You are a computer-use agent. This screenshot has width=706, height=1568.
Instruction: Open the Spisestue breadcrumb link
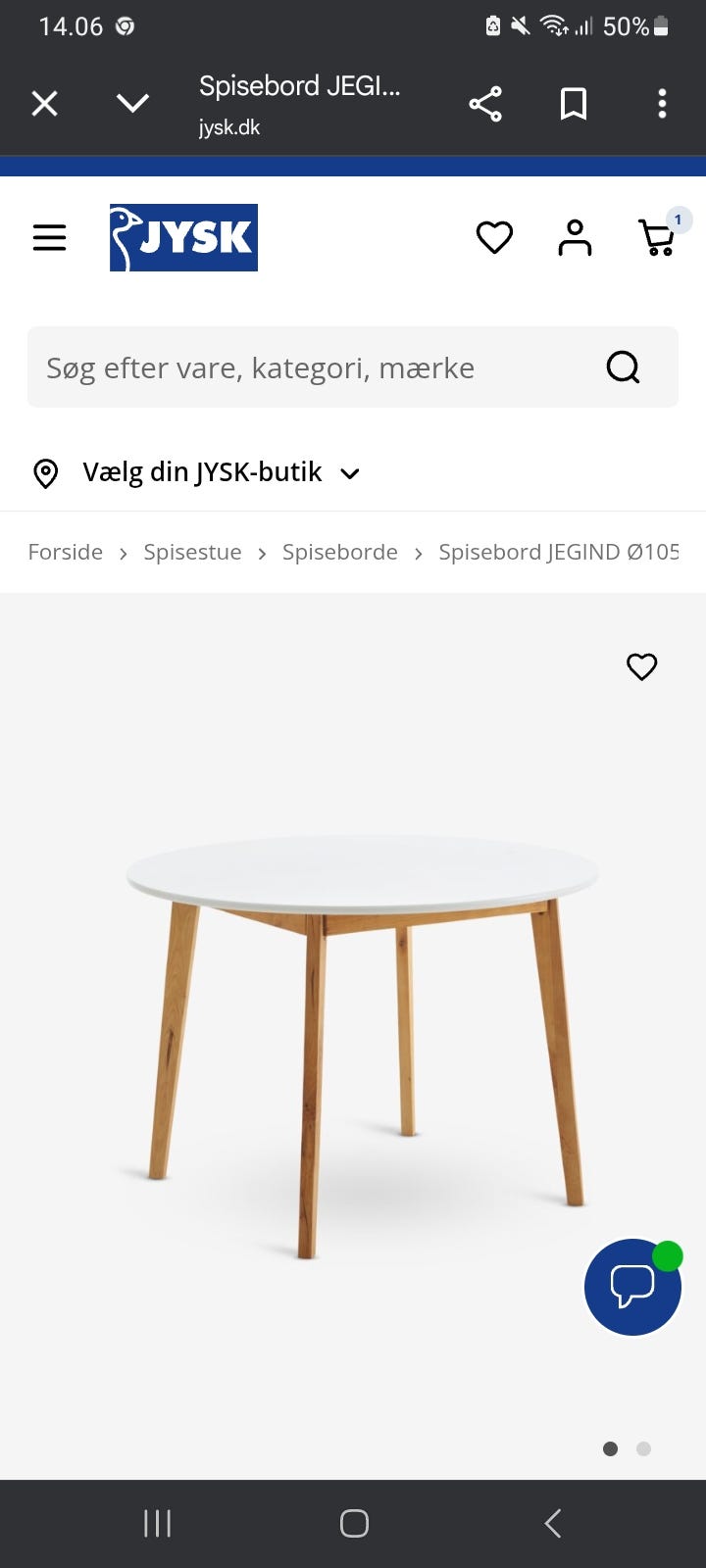192,552
